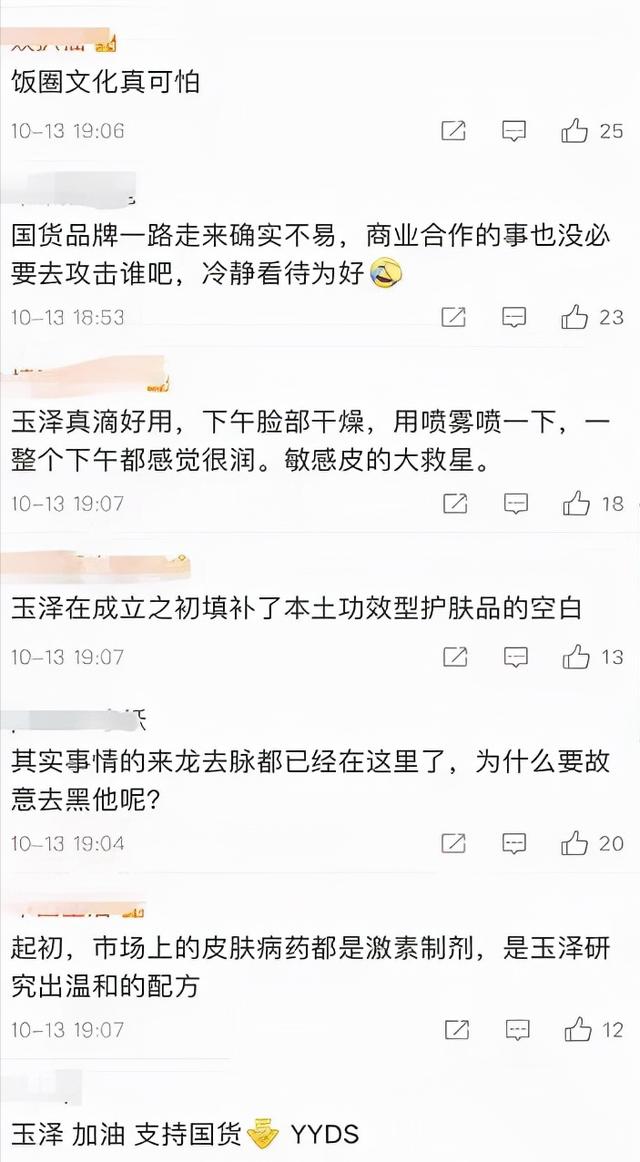The image size is (640, 1162).
Task: Reply to the 玉泽真滴好用 comment
Action: (x=516, y=504)
